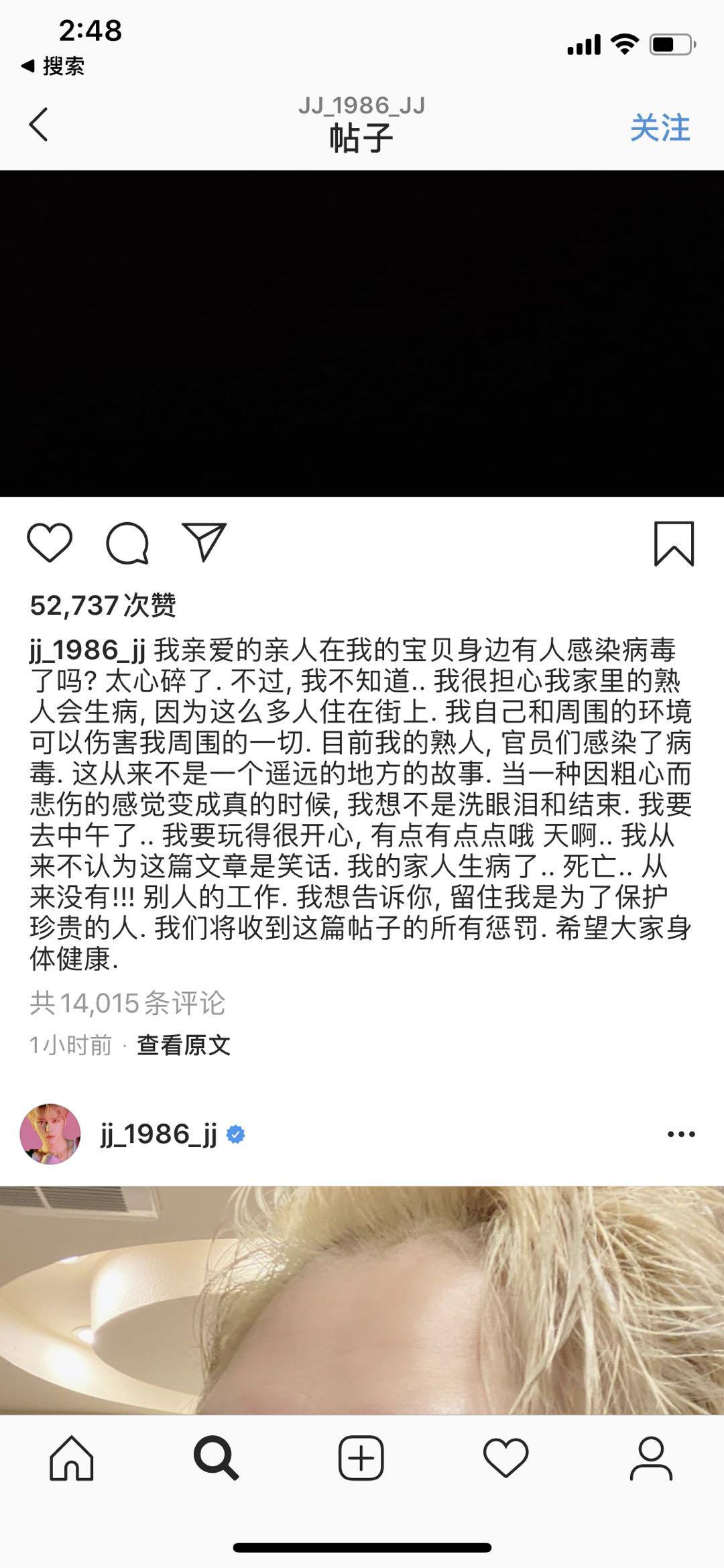Screen dimensions: 724x1568
Task: View all 14,015 comments
Action: tap(127, 1003)
